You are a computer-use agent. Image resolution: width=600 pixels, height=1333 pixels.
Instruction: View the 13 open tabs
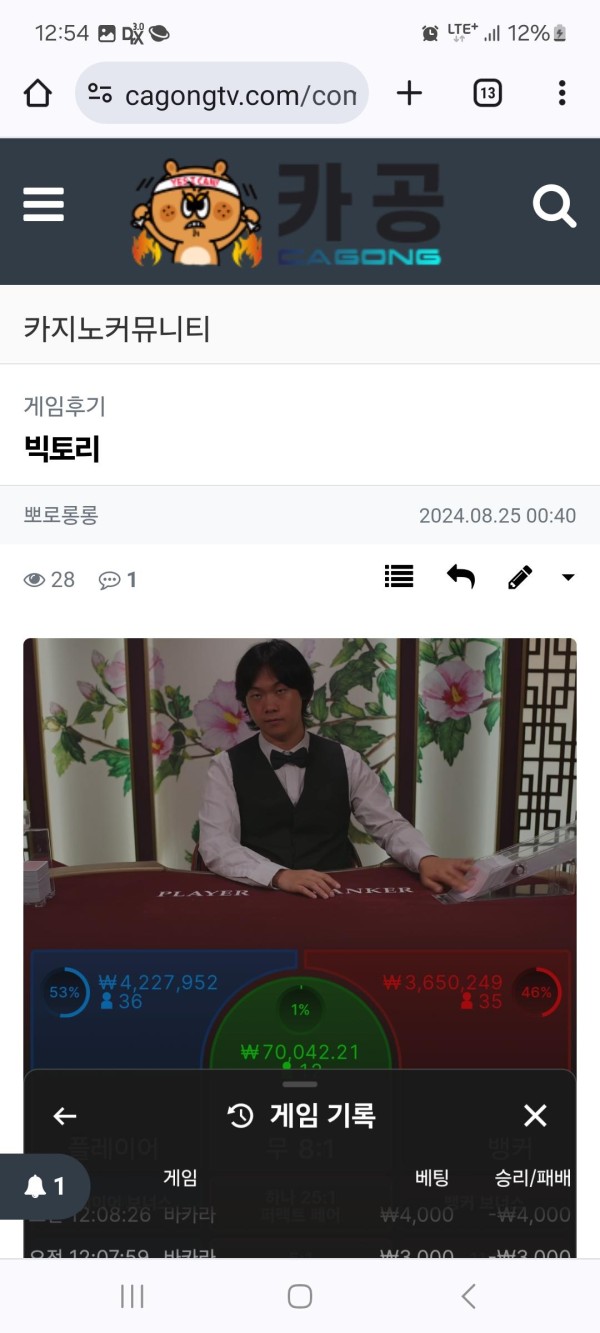click(487, 94)
